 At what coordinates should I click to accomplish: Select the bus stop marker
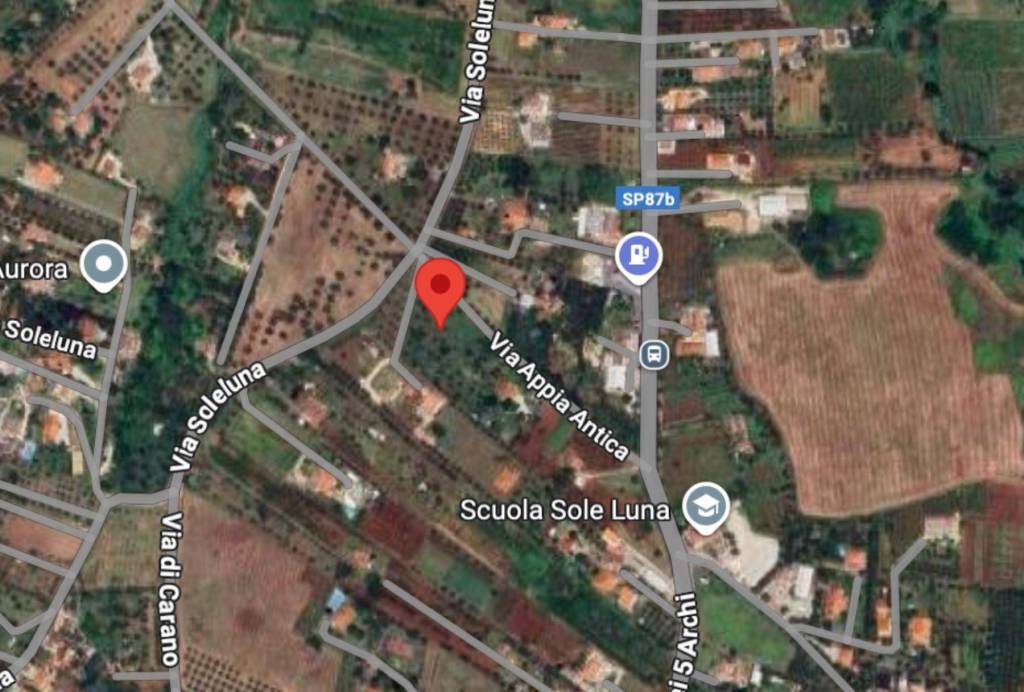654,354
